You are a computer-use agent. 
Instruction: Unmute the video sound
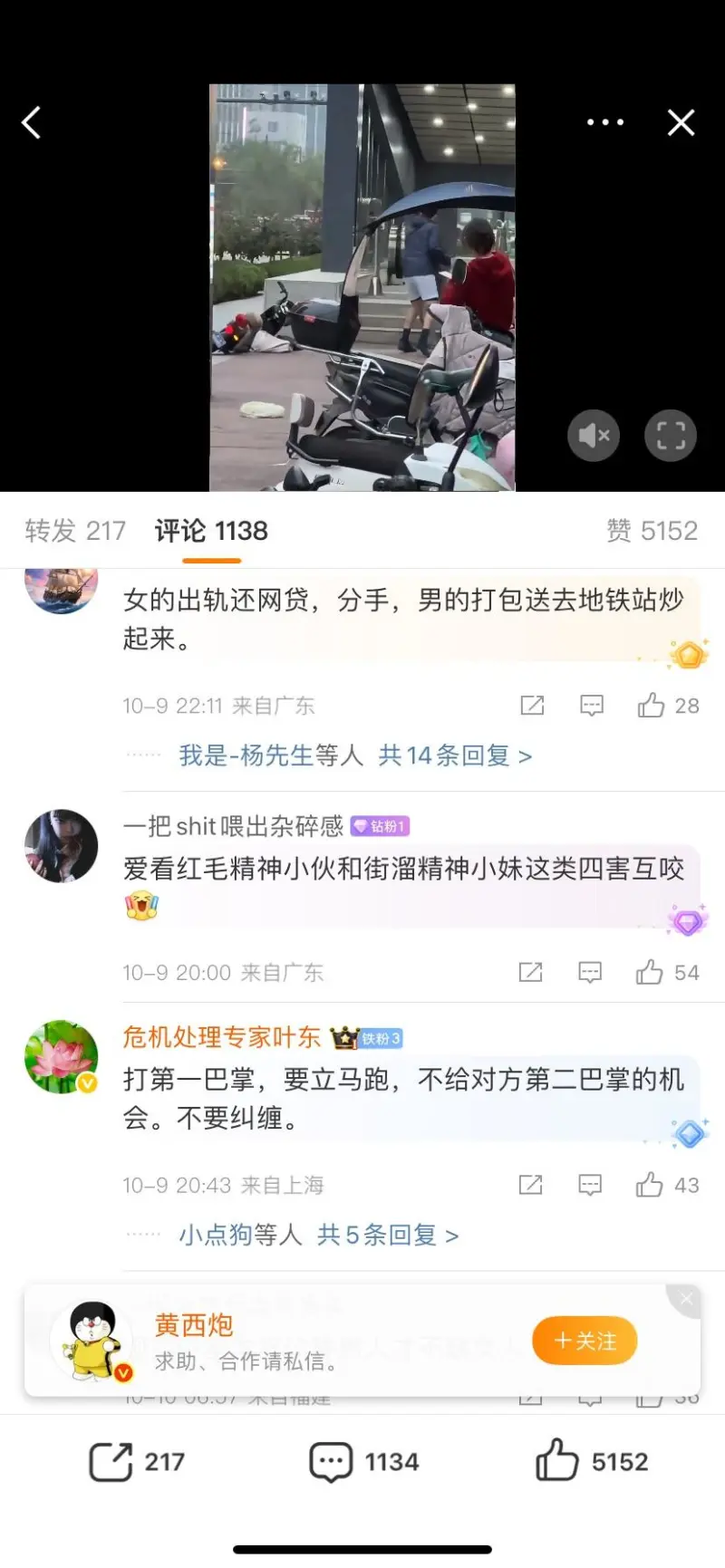pyautogui.click(x=594, y=436)
